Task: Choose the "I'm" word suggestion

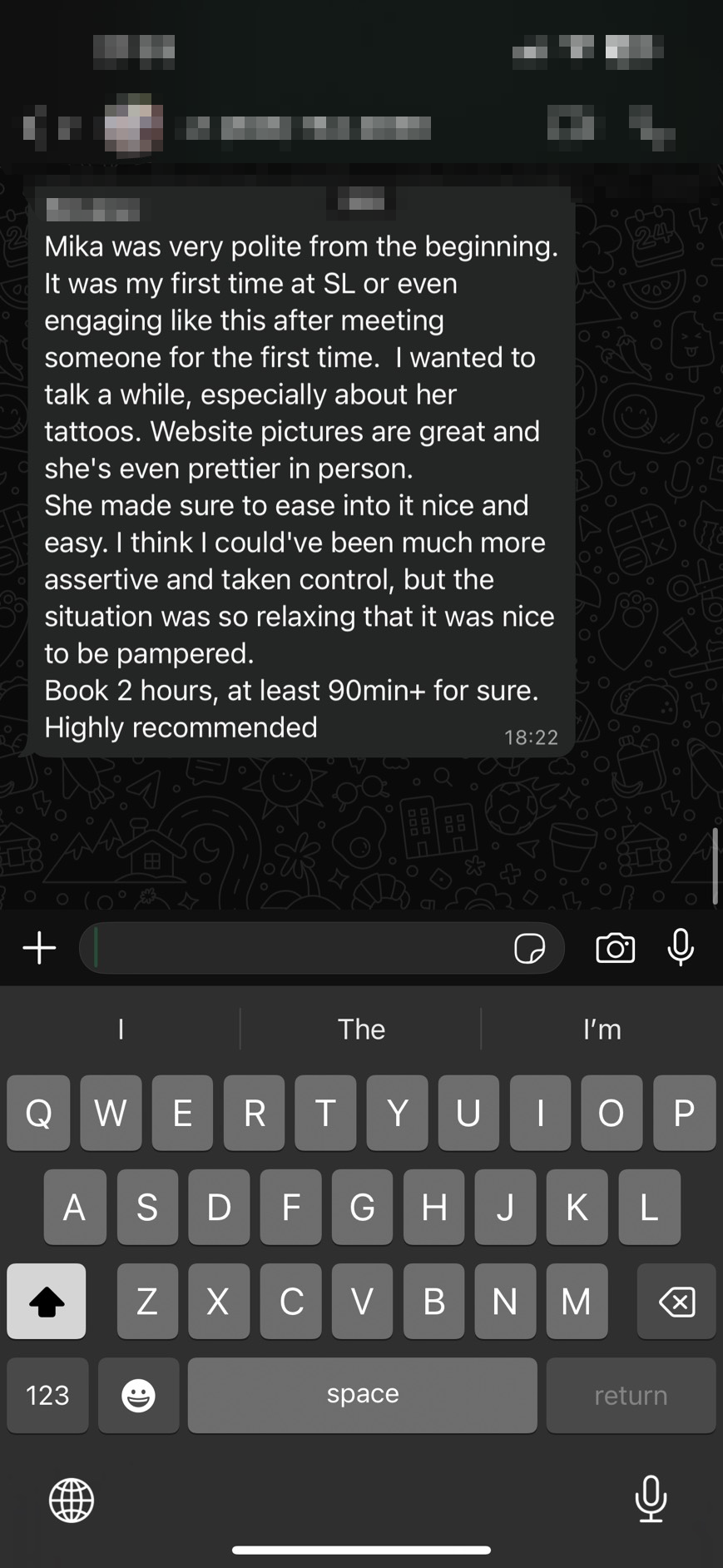Action: pyautogui.click(x=602, y=1030)
